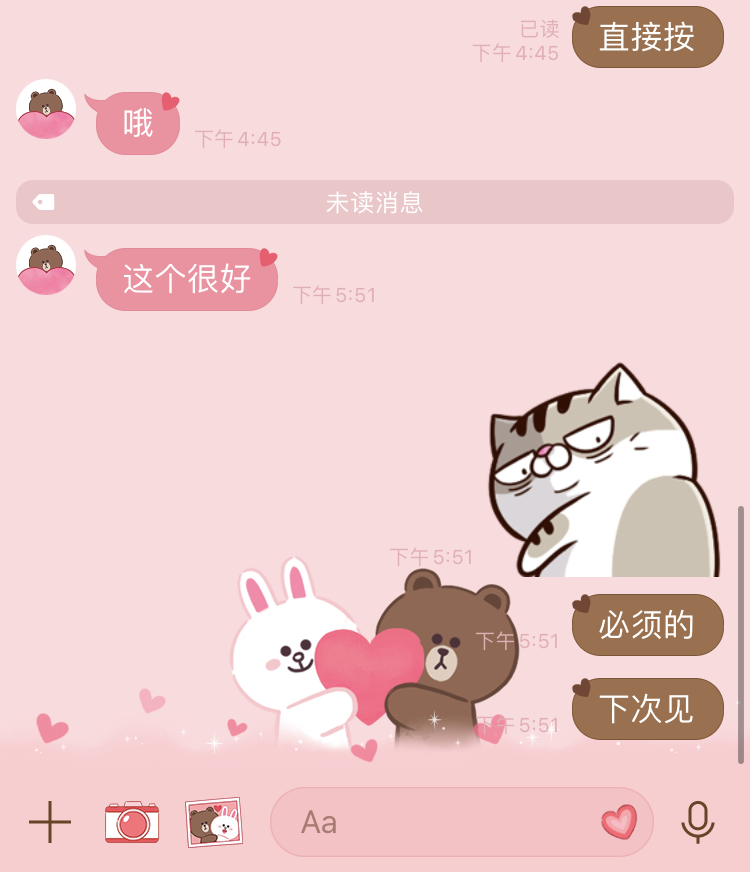This screenshot has height=872, width=750.
Task: Start a voice message with the microphone
Action: [x=697, y=822]
